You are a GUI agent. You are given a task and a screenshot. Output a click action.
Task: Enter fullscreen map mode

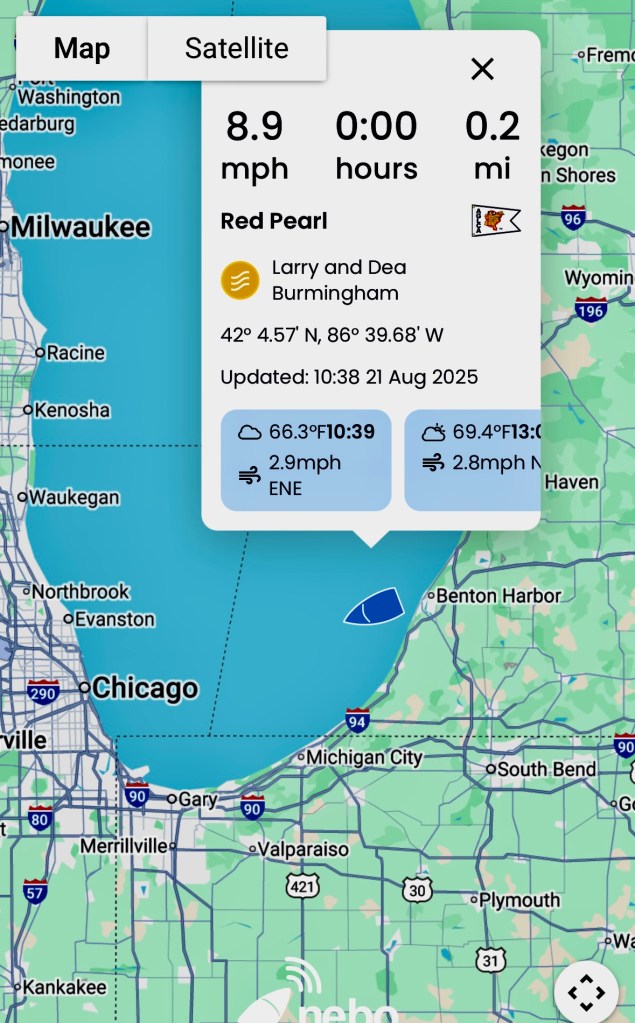coord(586,993)
